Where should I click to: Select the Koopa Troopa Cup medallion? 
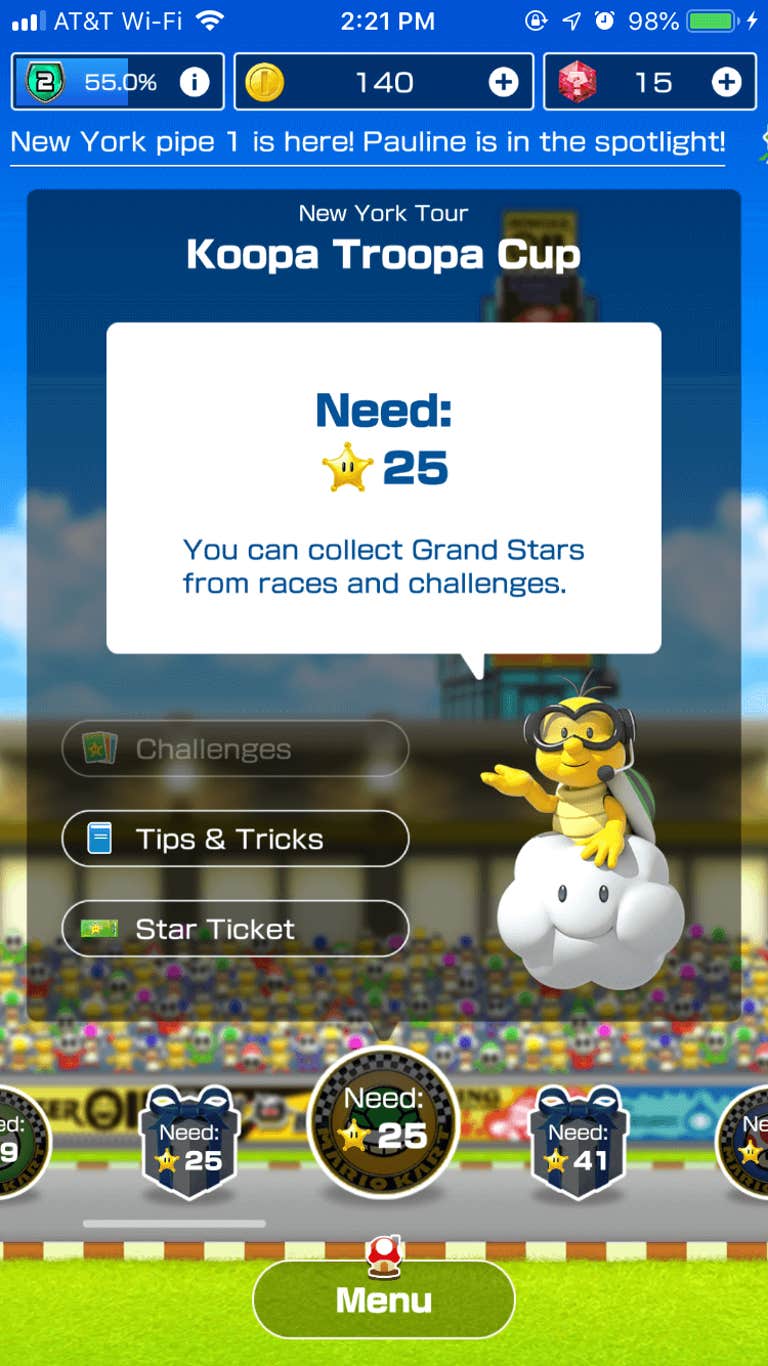(x=384, y=1122)
